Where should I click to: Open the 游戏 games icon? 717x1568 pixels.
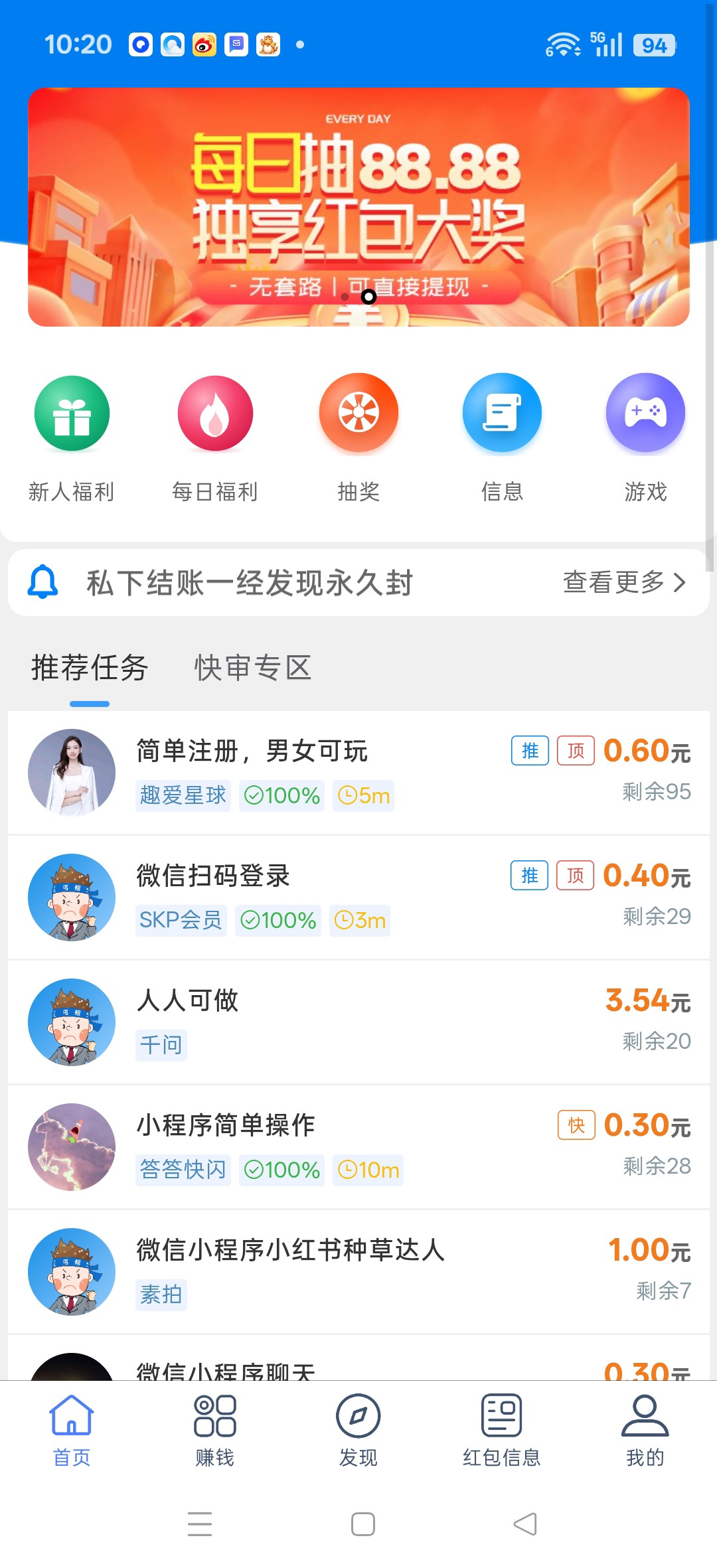click(645, 413)
